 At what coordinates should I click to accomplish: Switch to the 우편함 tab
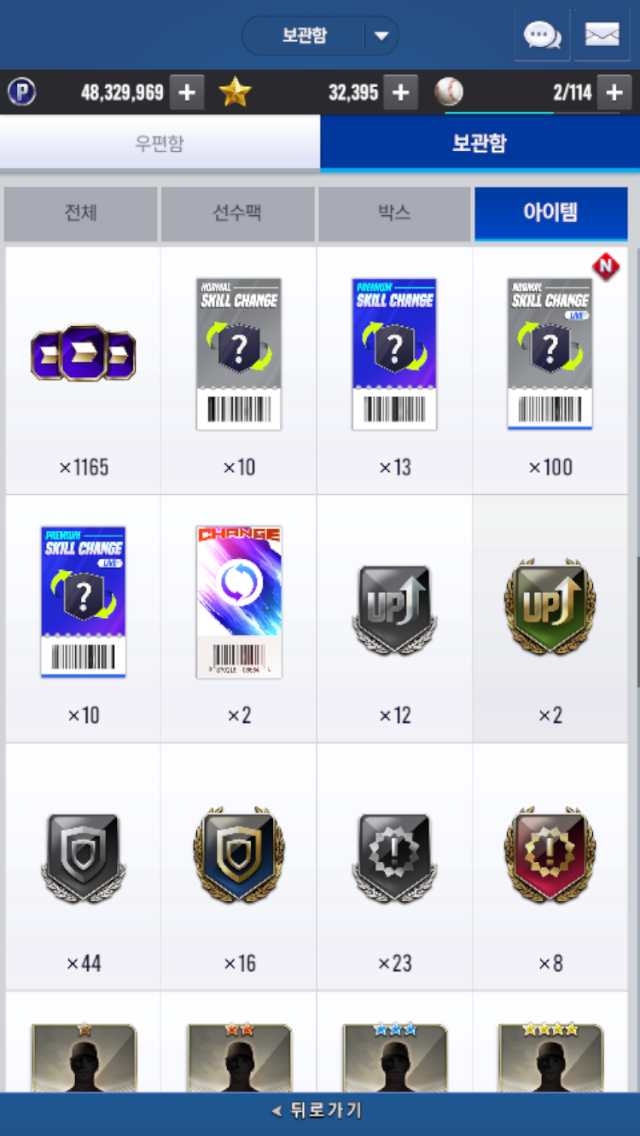point(160,143)
